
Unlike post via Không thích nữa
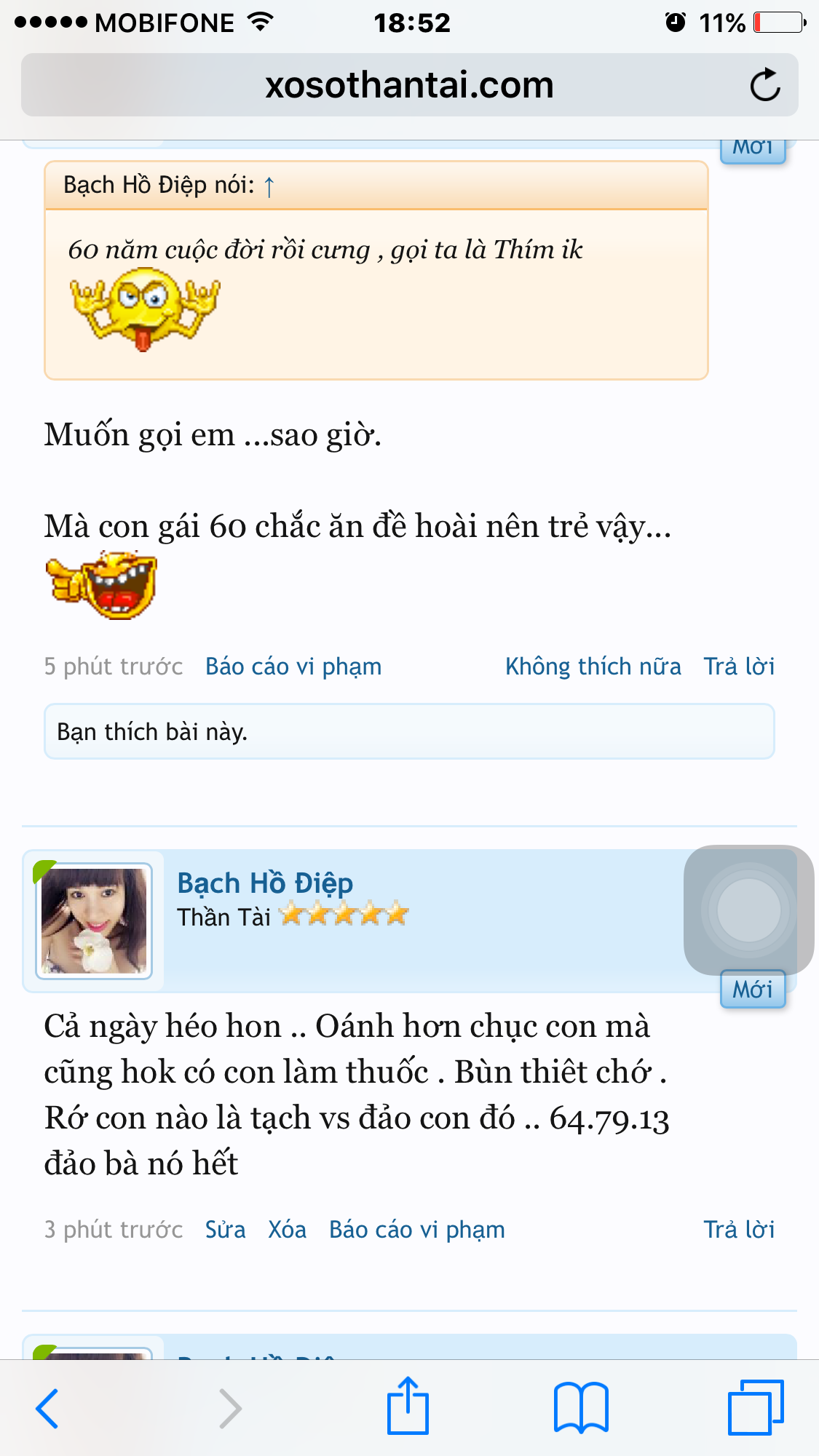coord(593,667)
